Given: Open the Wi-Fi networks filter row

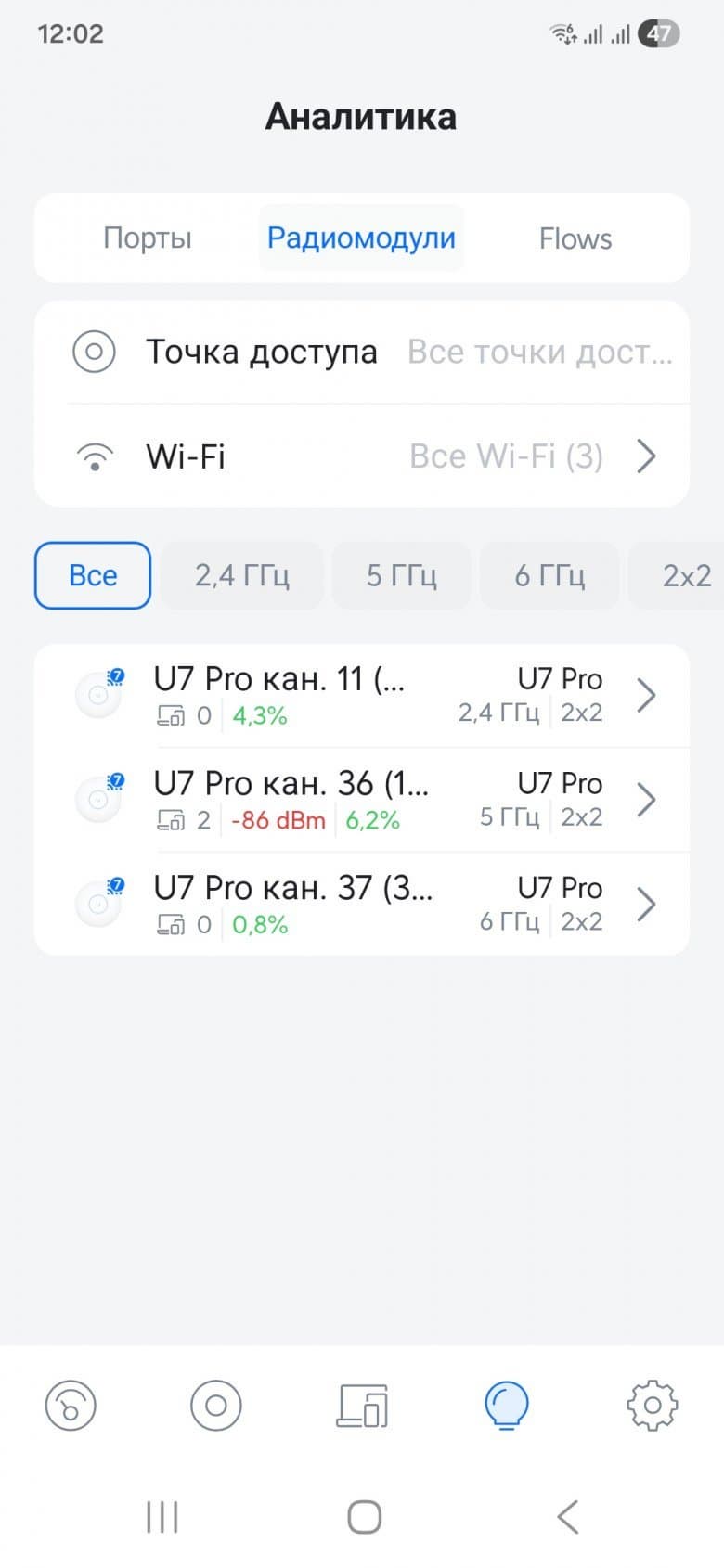Looking at the screenshot, I should 362,456.
